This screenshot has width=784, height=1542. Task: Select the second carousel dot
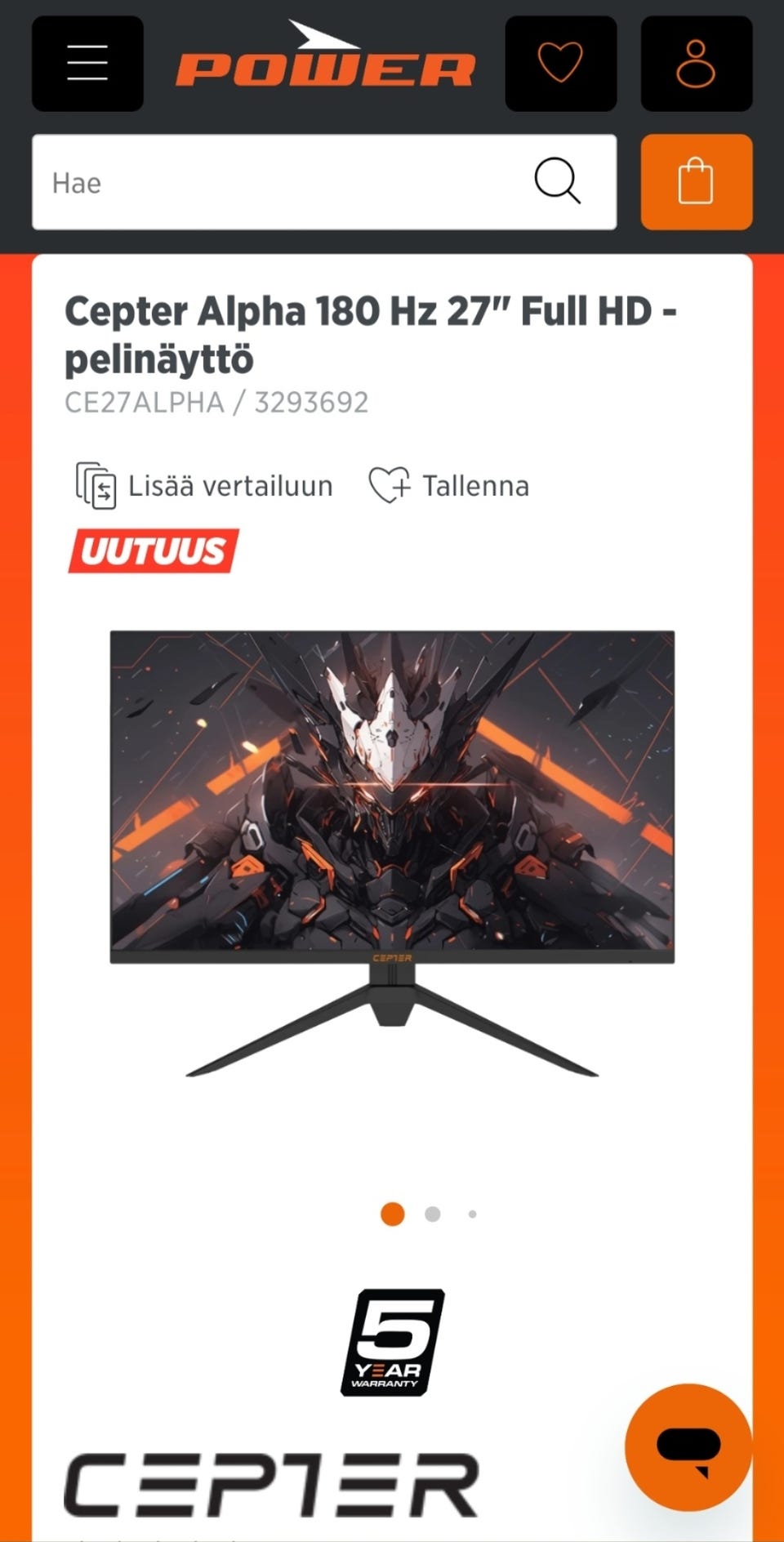(x=432, y=1215)
